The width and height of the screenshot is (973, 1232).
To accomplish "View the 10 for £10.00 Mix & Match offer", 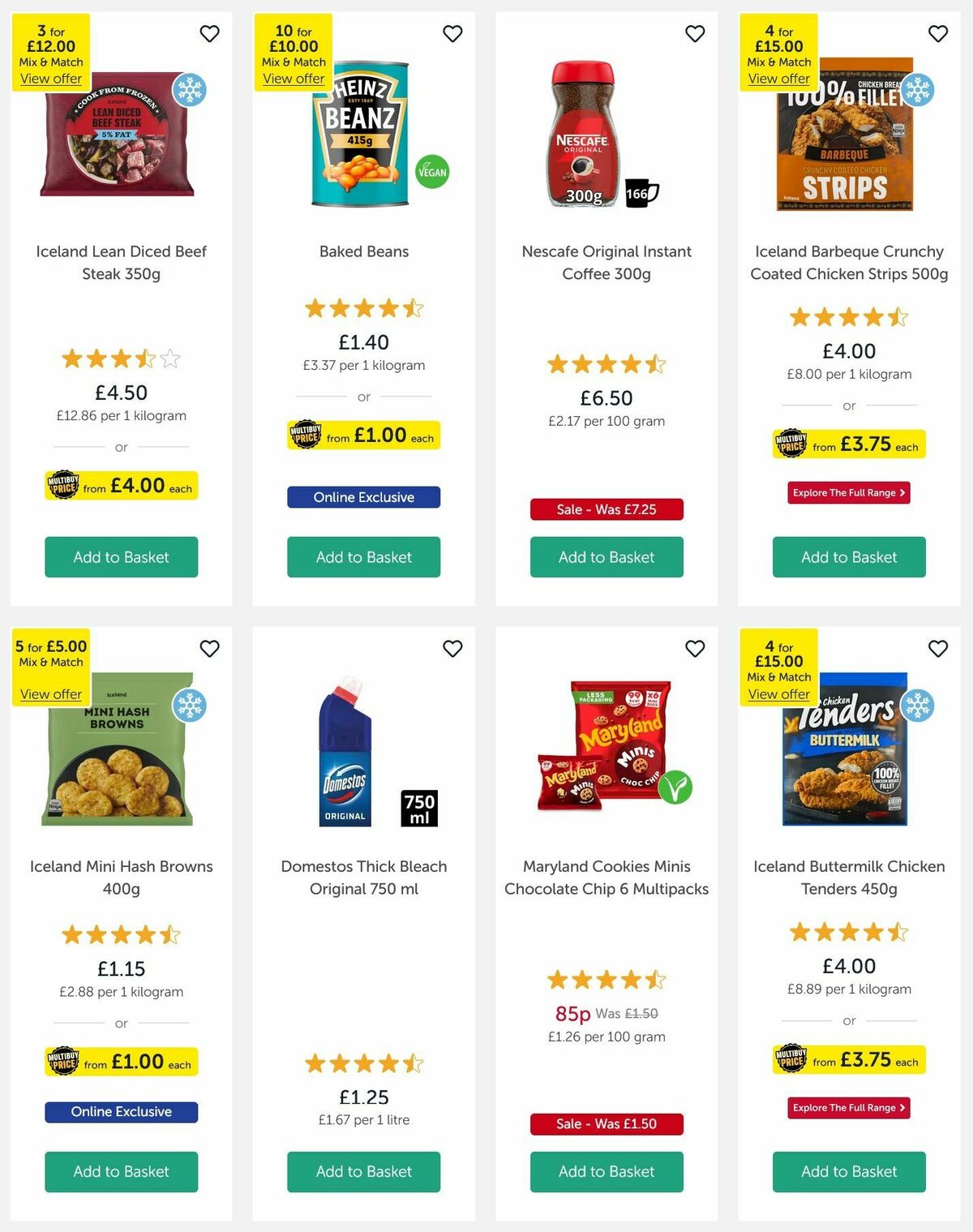I will pyautogui.click(x=293, y=78).
